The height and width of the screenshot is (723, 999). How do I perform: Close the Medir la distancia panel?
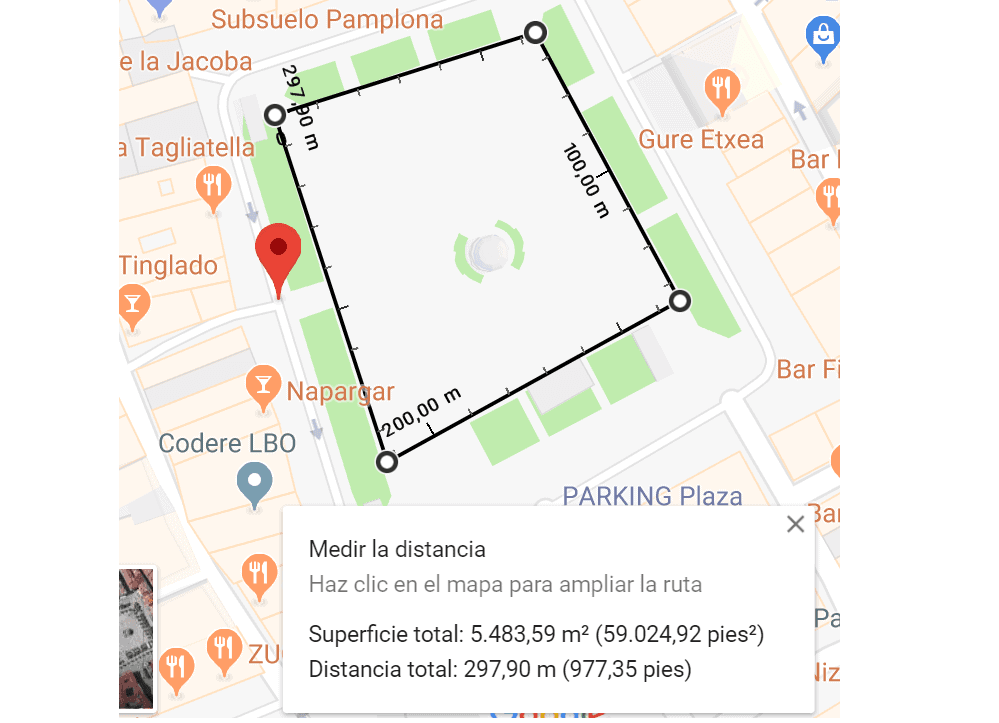[795, 524]
